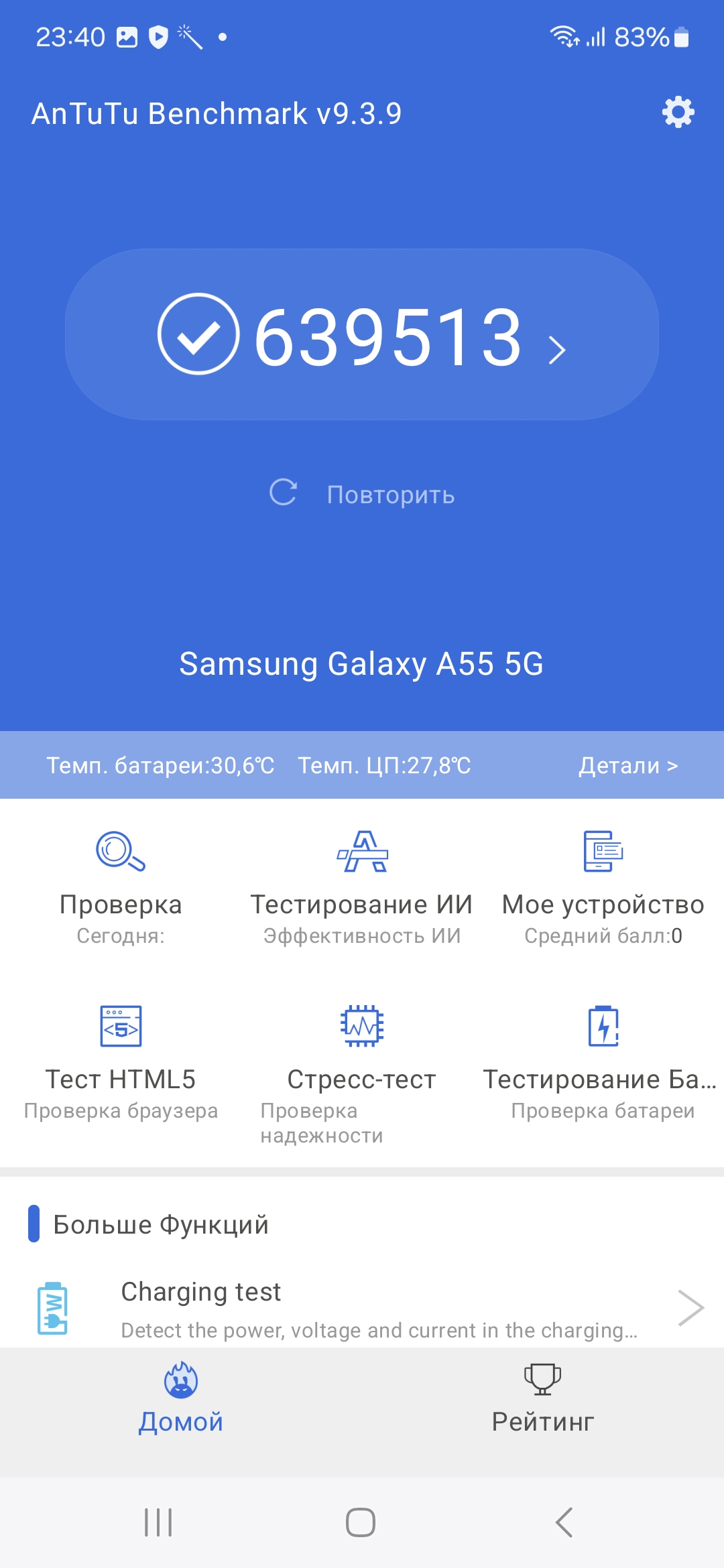Image resolution: width=724 pixels, height=1568 pixels.
Task: Open the settings gear icon
Action: pyautogui.click(x=678, y=112)
